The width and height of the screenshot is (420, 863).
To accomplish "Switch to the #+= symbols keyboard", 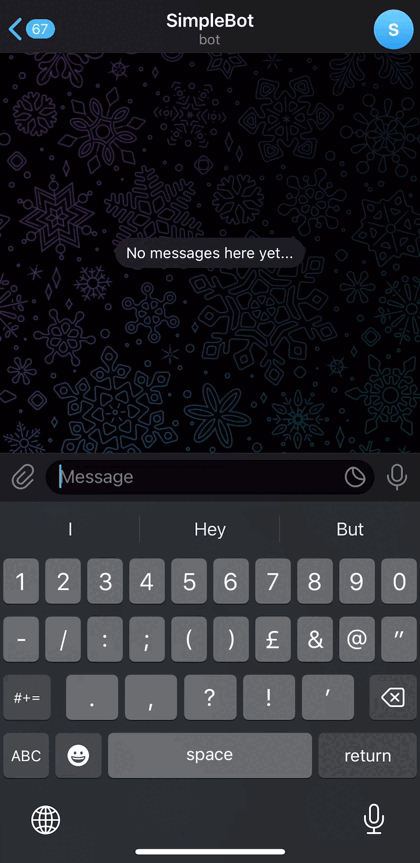I will pos(27,698).
